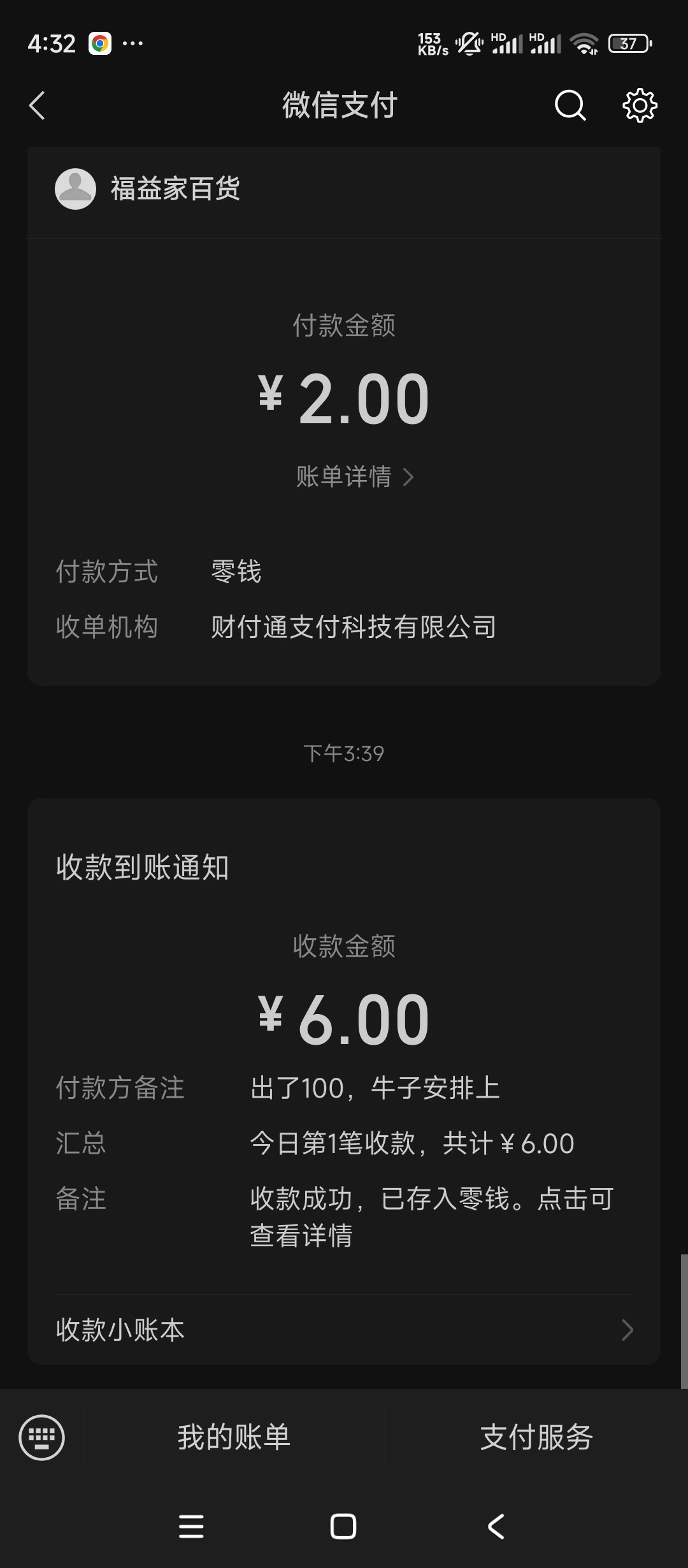Image resolution: width=688 pixels, height=1568 pixels.
Task: Open the system recent apps view
Action: (x=191, y=1527)
